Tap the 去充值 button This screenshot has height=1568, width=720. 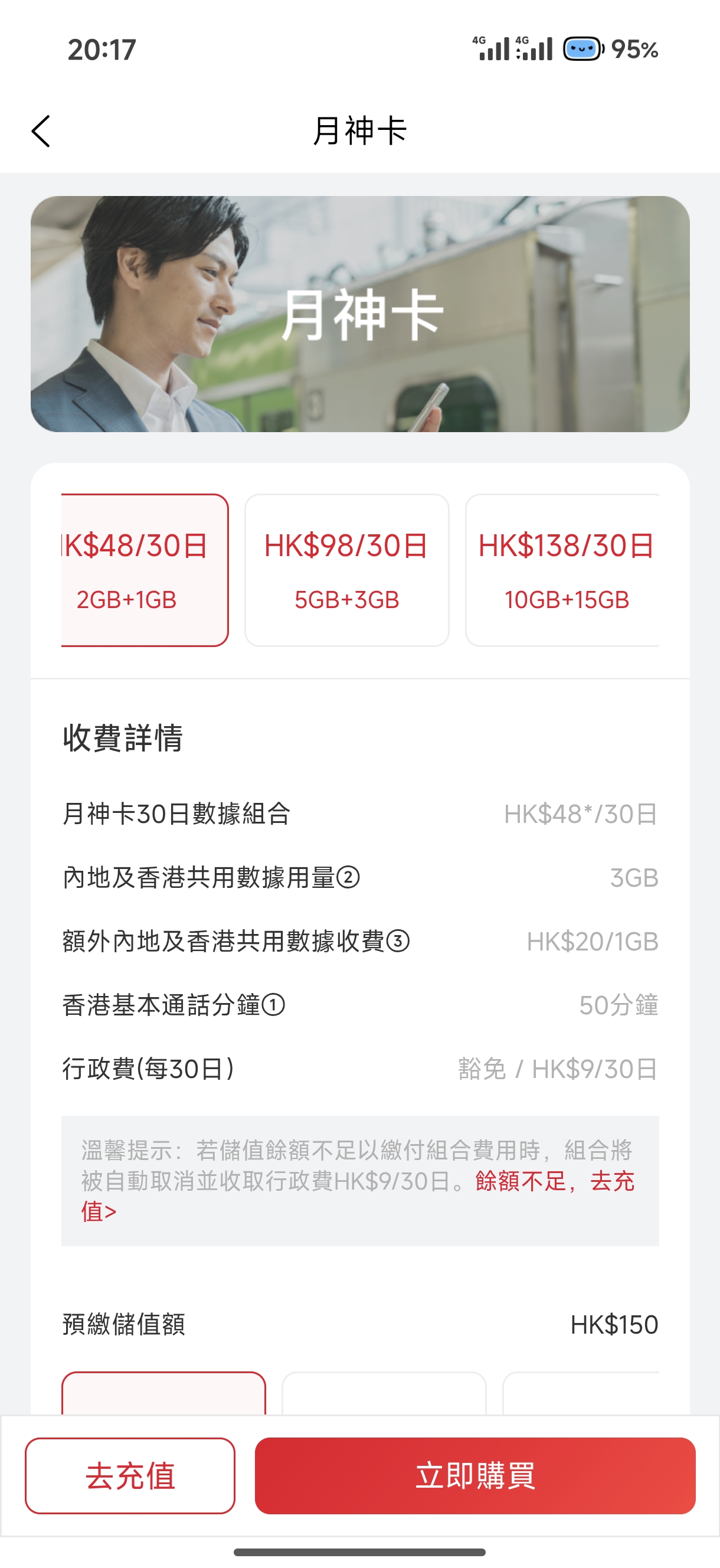tap(130, 1475)
